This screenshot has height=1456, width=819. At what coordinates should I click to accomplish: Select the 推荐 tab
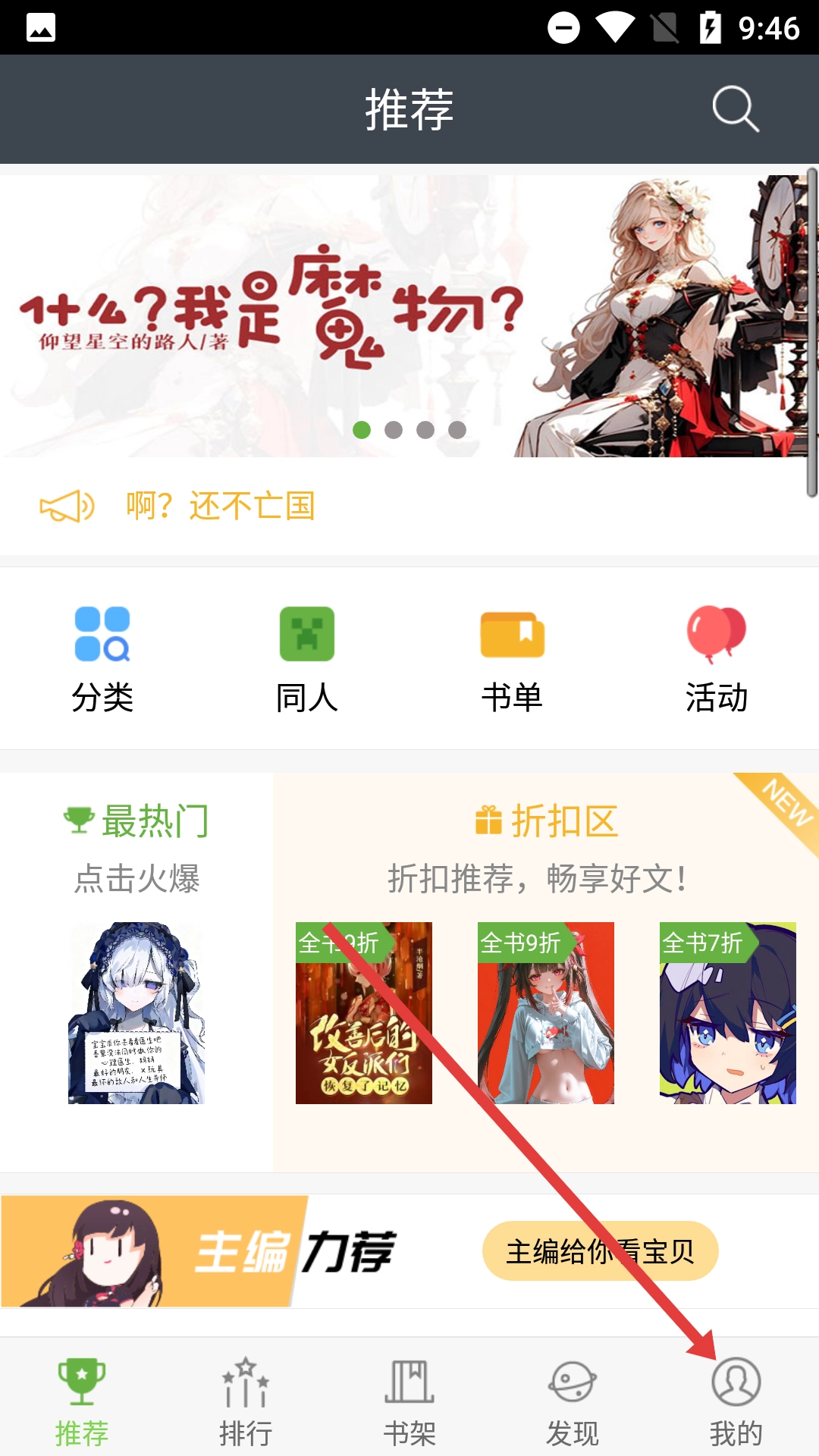[82, 1401]
